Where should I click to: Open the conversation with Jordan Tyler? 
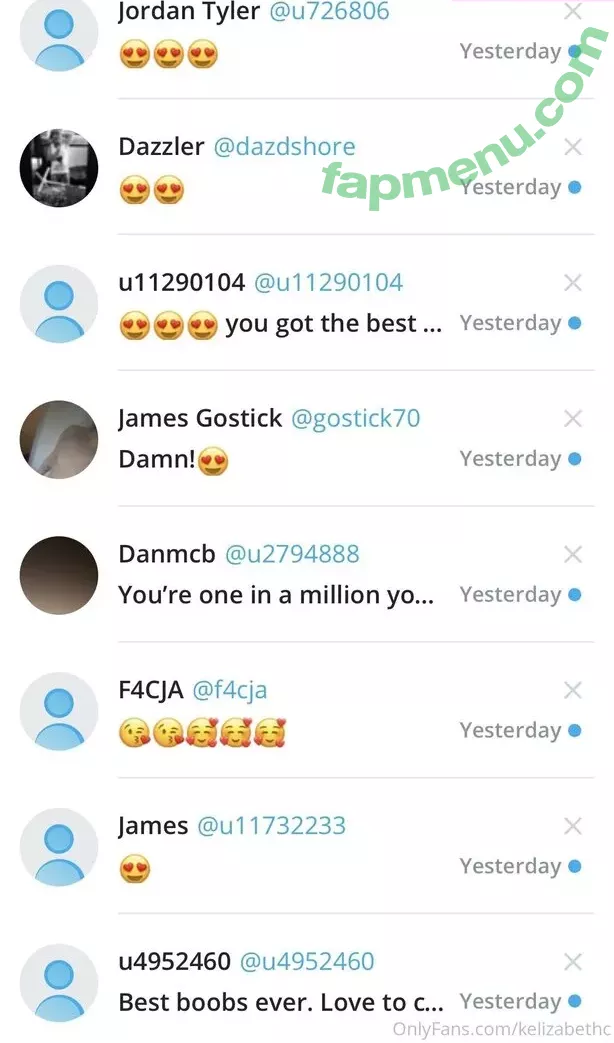coord(280,35)
